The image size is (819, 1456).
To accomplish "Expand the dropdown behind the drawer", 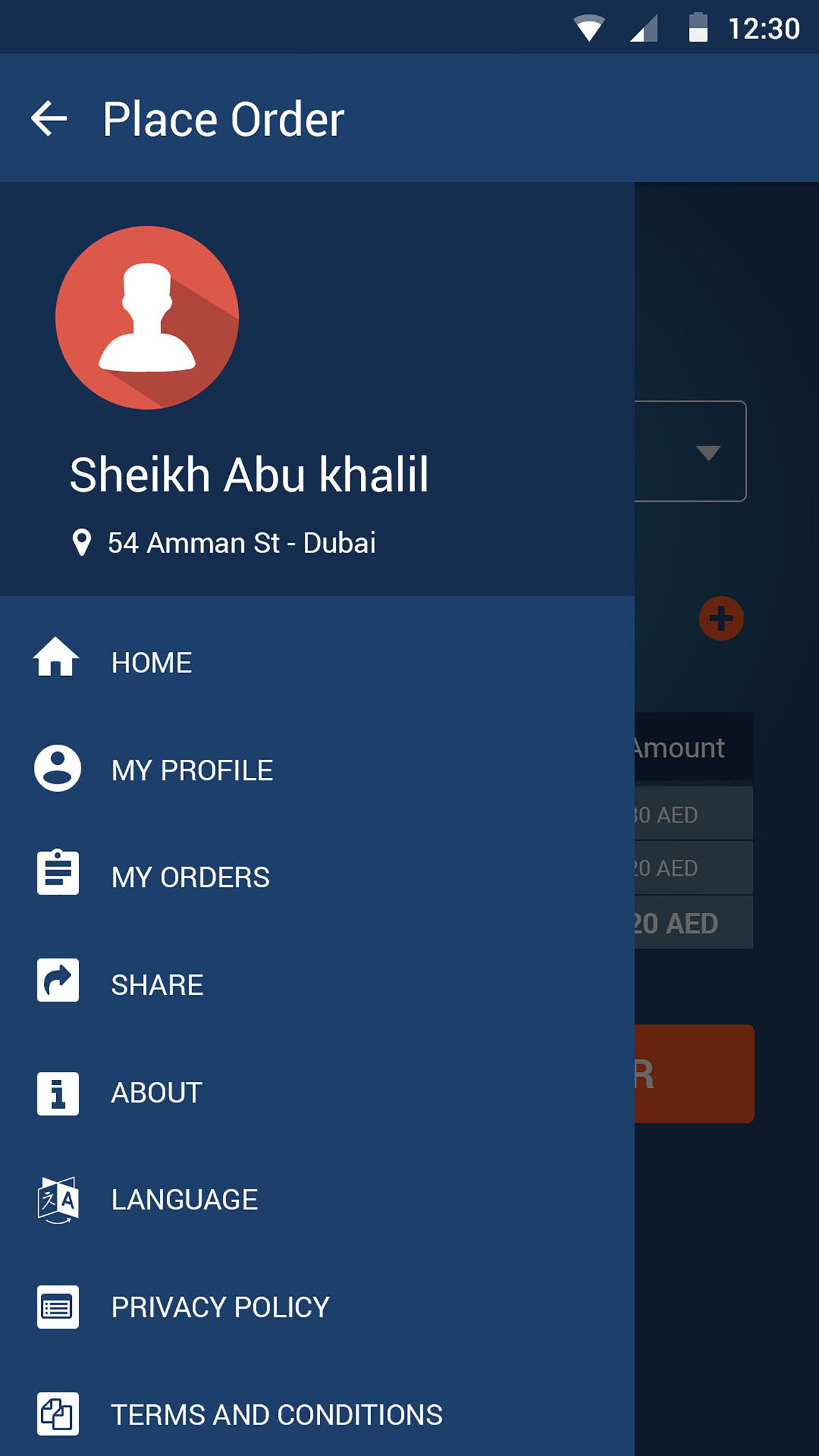I will point(707,452).
